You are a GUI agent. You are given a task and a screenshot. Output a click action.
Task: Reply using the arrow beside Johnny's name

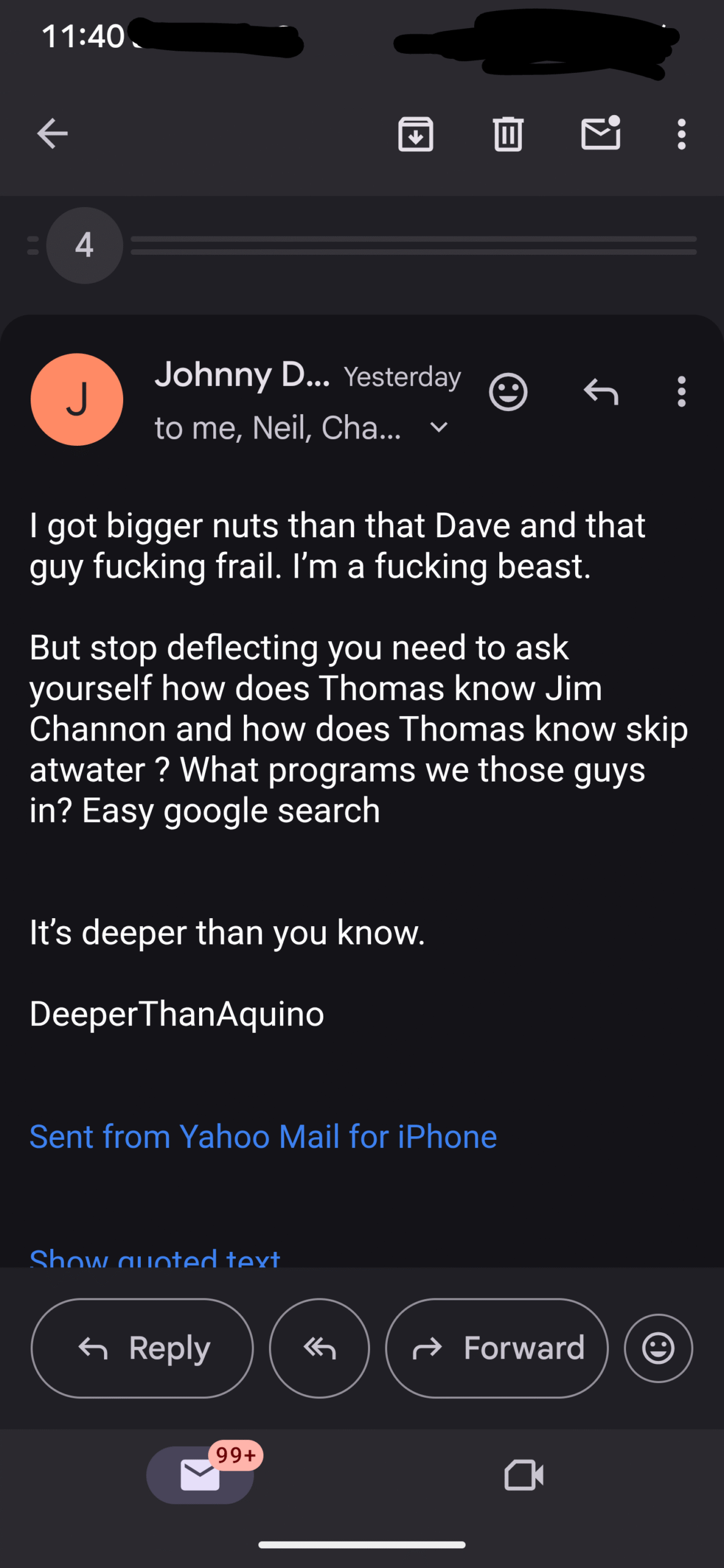(x=601, y=391)
